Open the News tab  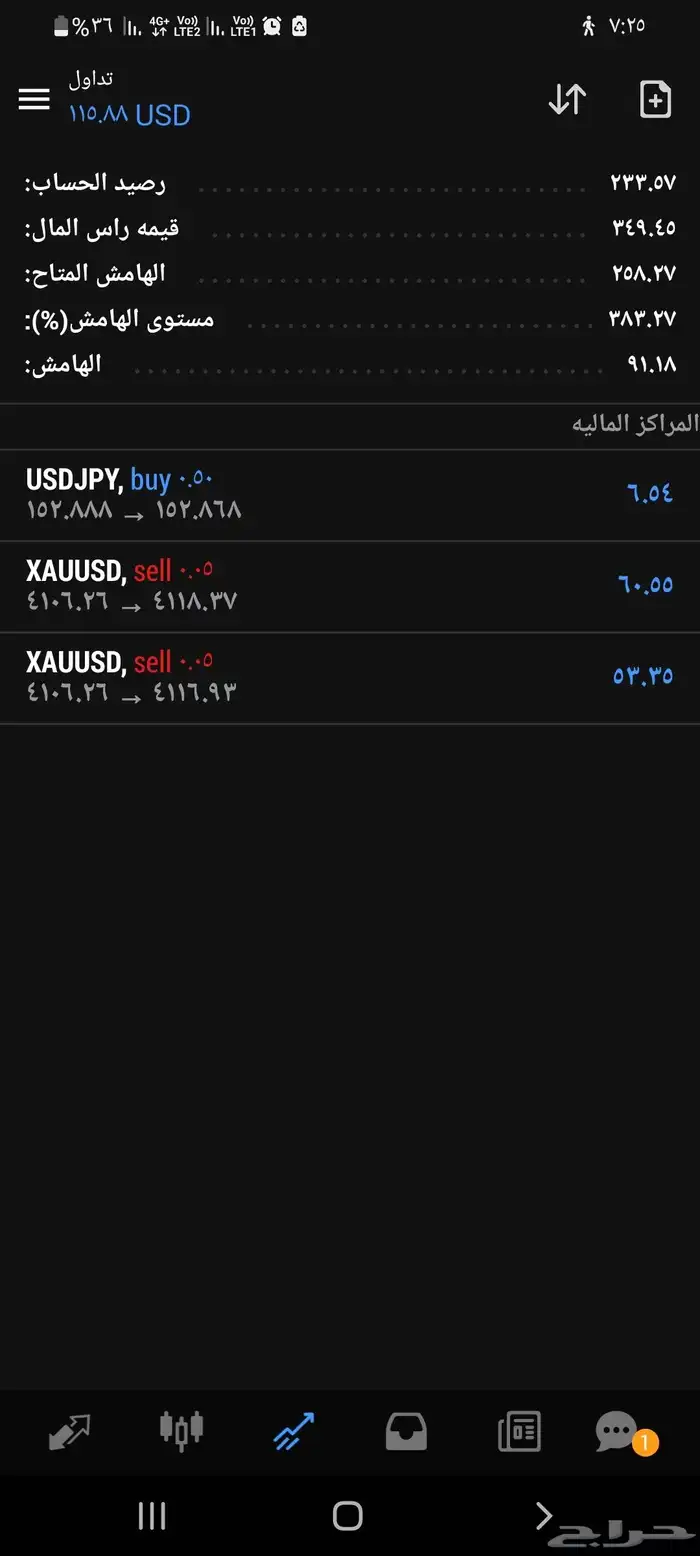(519, 1432)
